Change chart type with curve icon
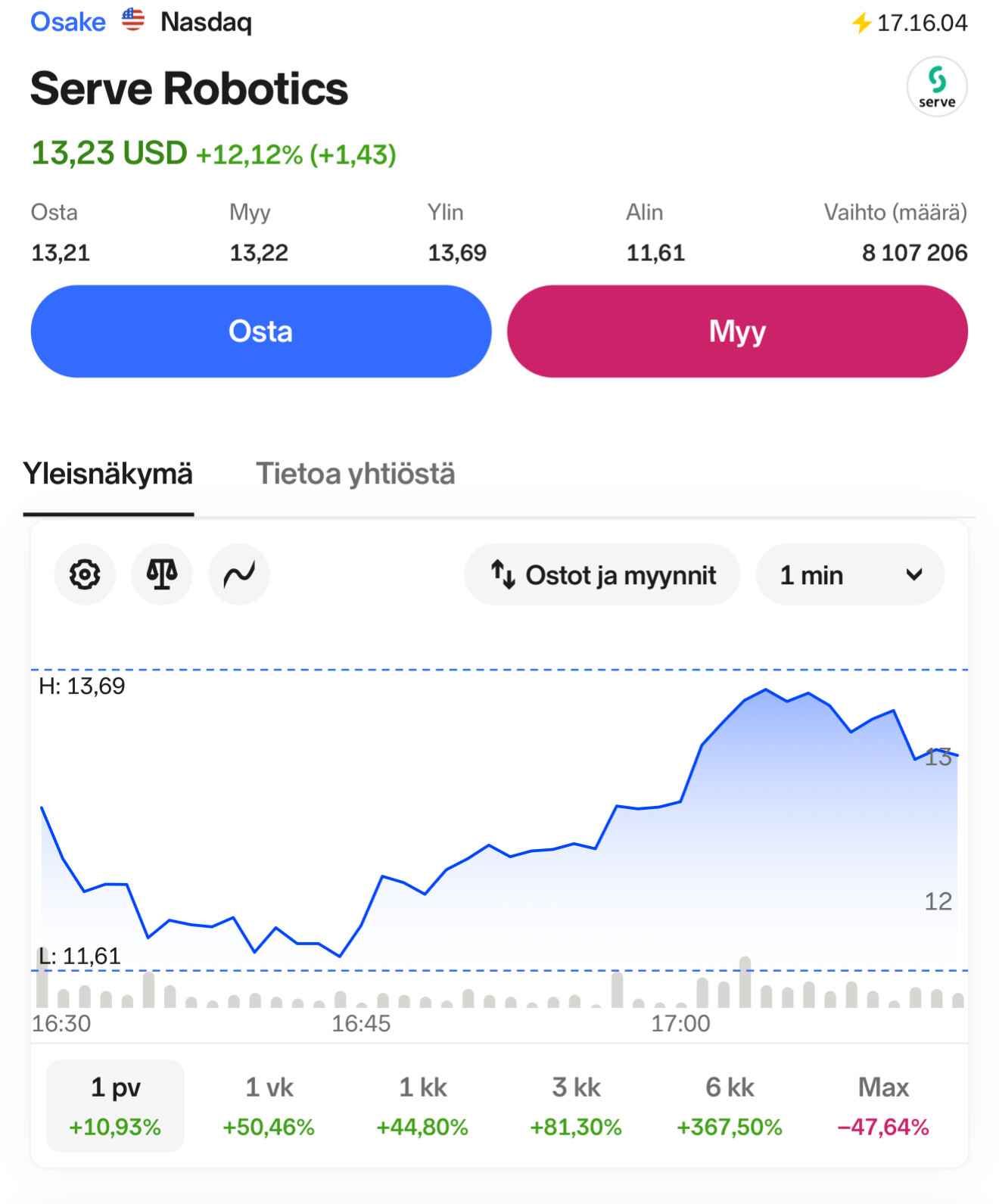This screenshot has height=1204, width=999. tap(239, 575)
